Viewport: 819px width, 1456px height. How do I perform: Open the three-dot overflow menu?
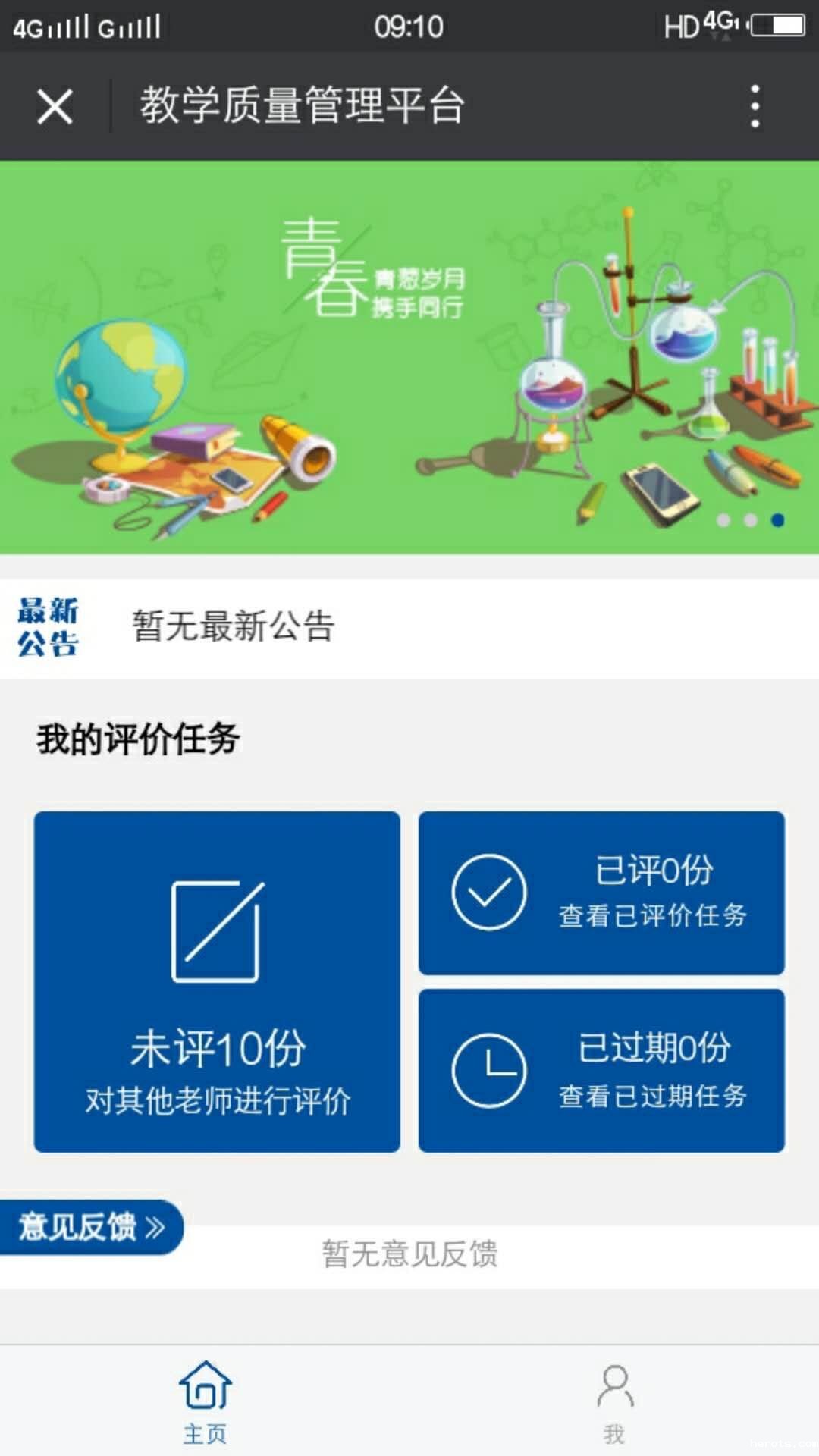pyautogui.click(x=755, y=106)
